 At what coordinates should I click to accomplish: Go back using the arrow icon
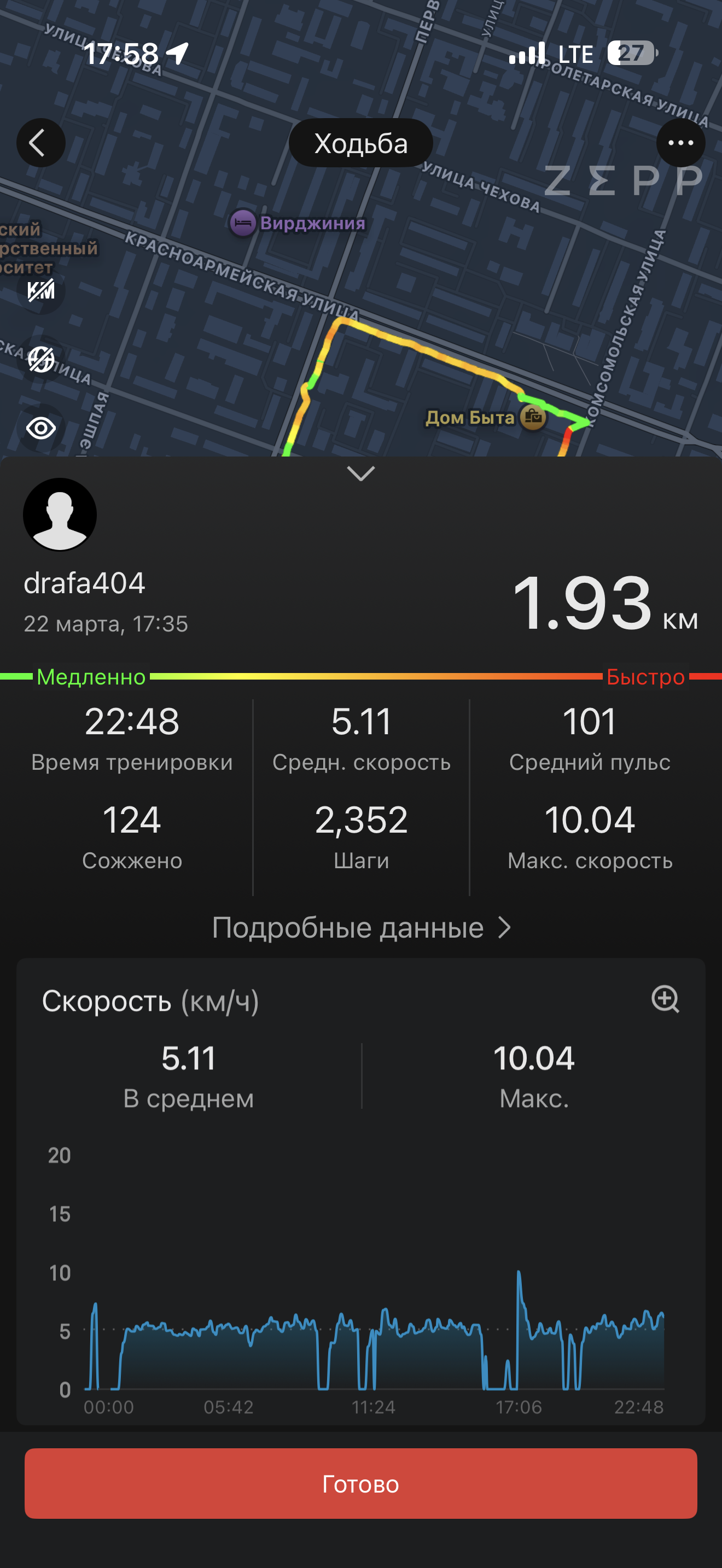click(40, 143)
